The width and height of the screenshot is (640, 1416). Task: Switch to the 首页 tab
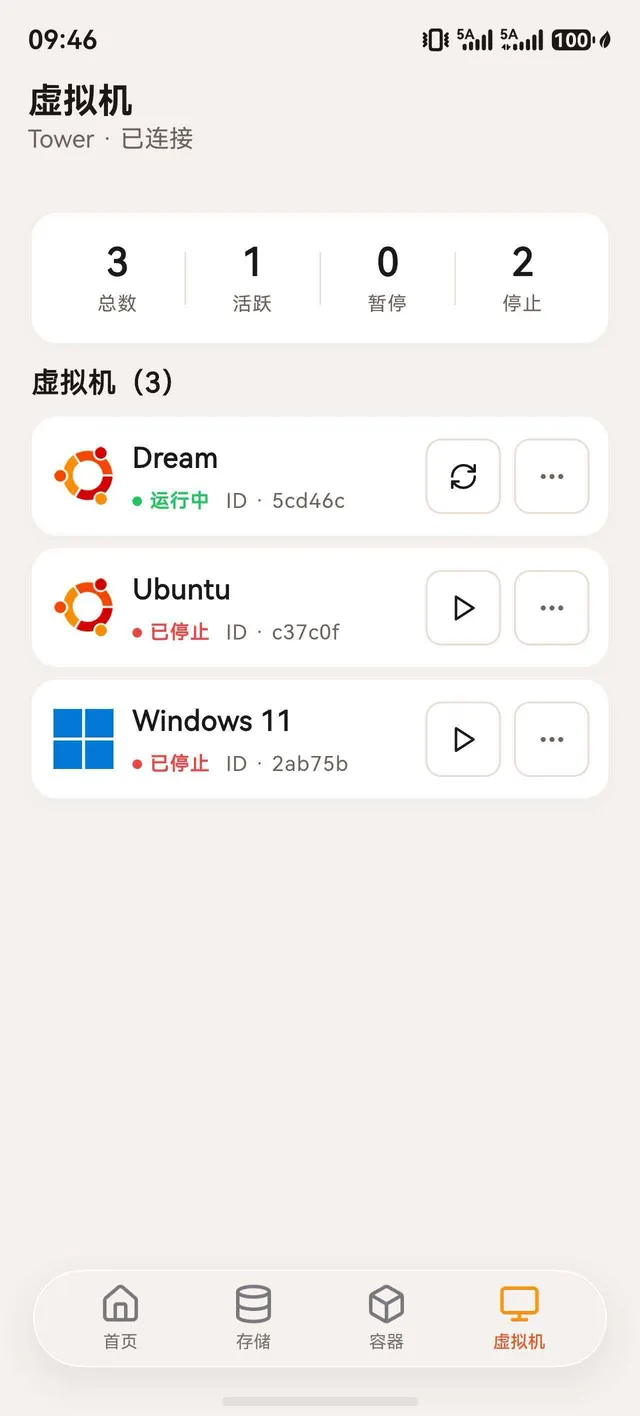coord(120,1318)
